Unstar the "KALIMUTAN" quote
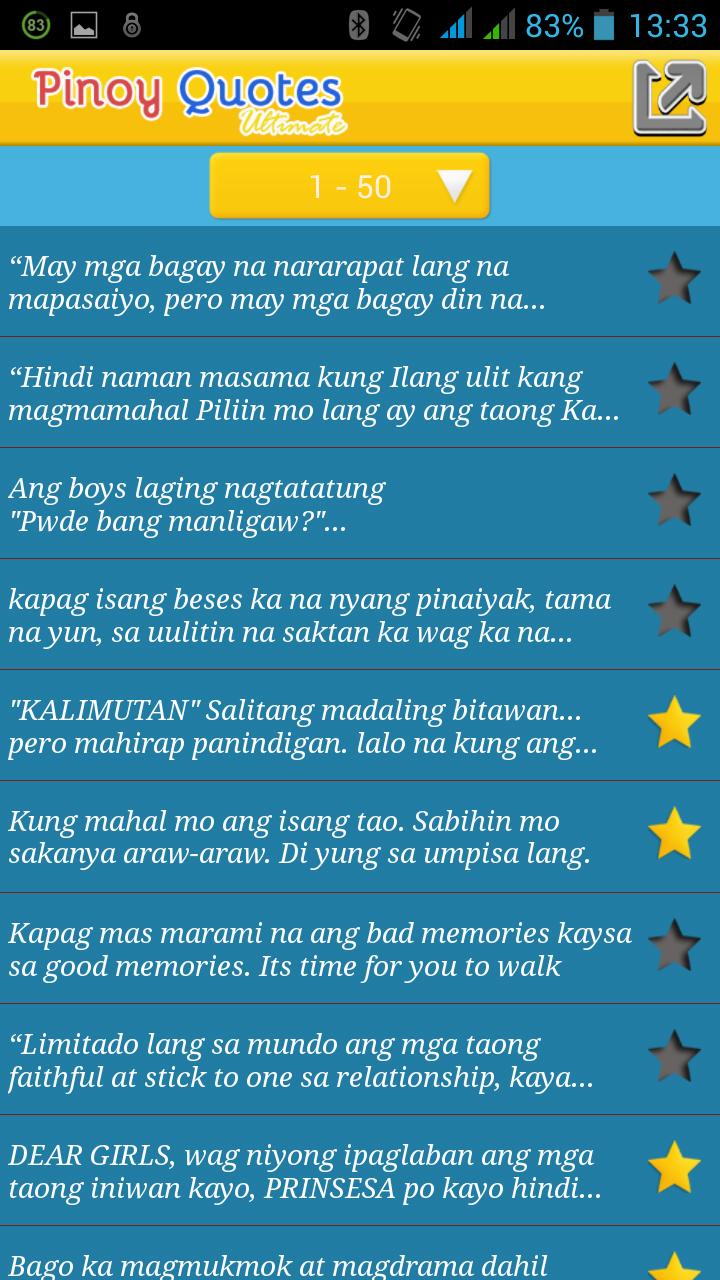The image size is (720, 1280). [x=673, y=723]
